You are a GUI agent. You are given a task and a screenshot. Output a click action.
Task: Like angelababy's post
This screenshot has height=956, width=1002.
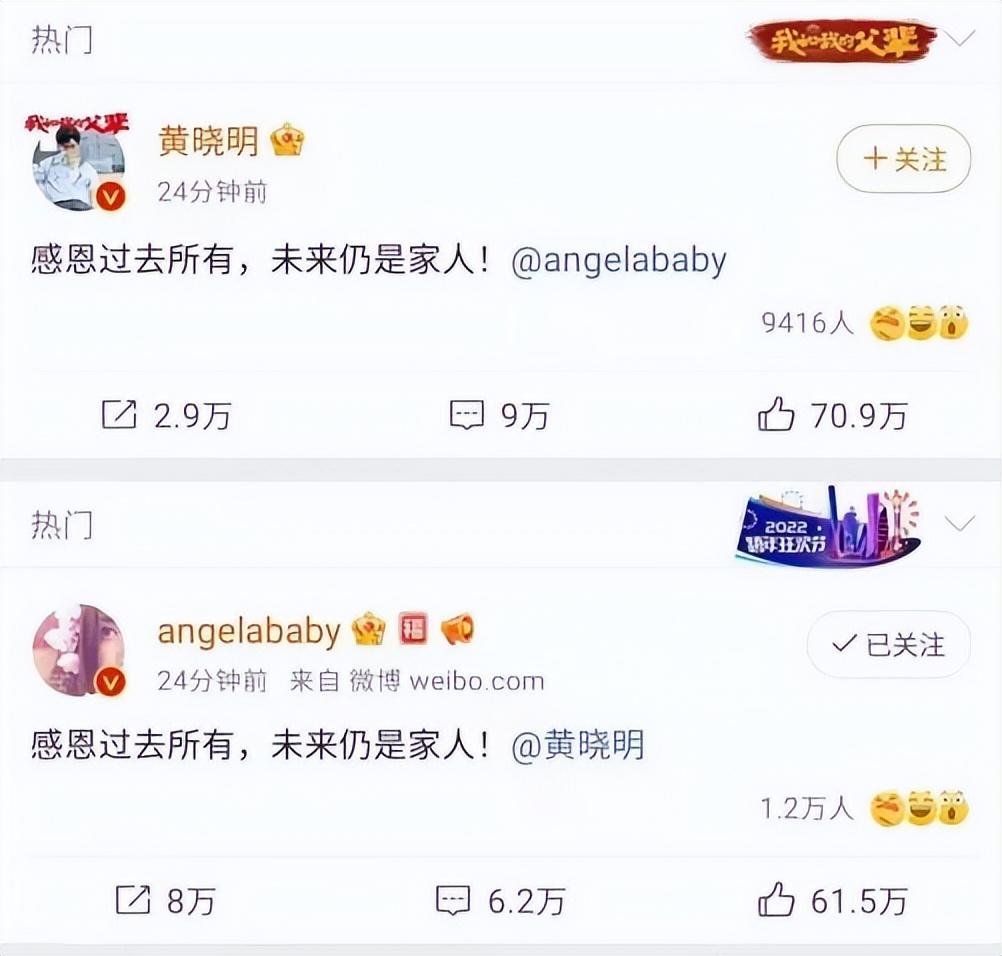click(x=832, y=901)
